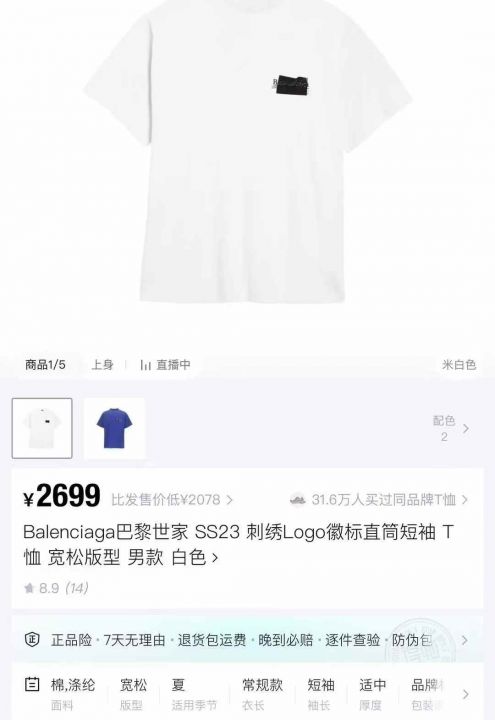Image resolution: width=495 pixels, height=720 pixels.
Task: Open the 8.9 rating reviews
Action: pos(56,588)
